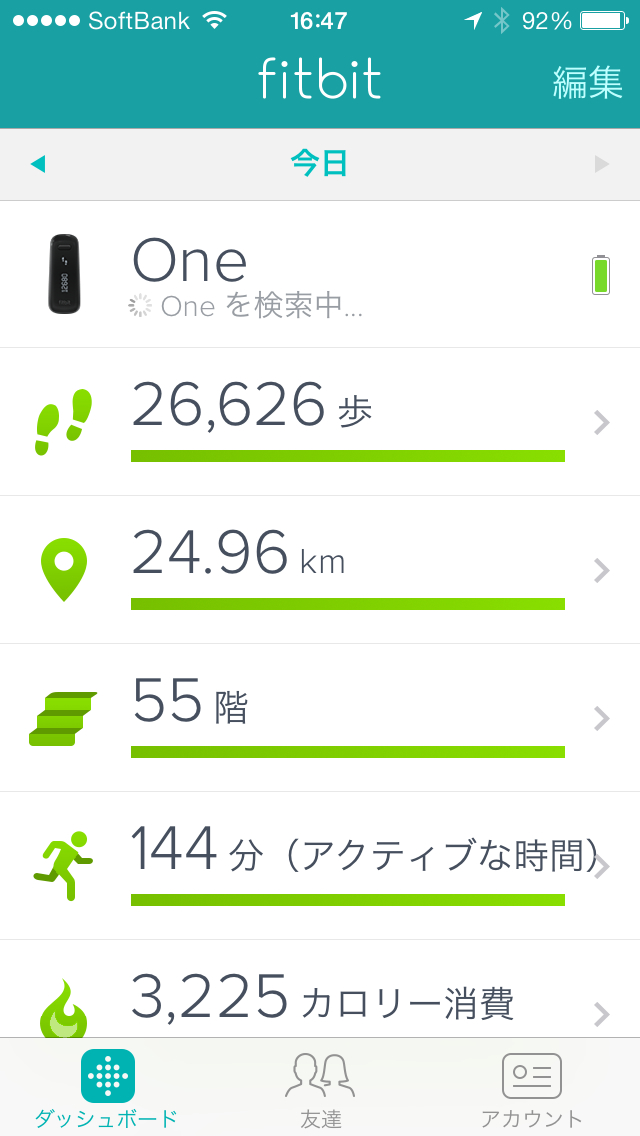Switch to the アカウント account tab
The width and height of the screenshot is (640, 1136).
pyautogui.click(x=531, y=1088)
